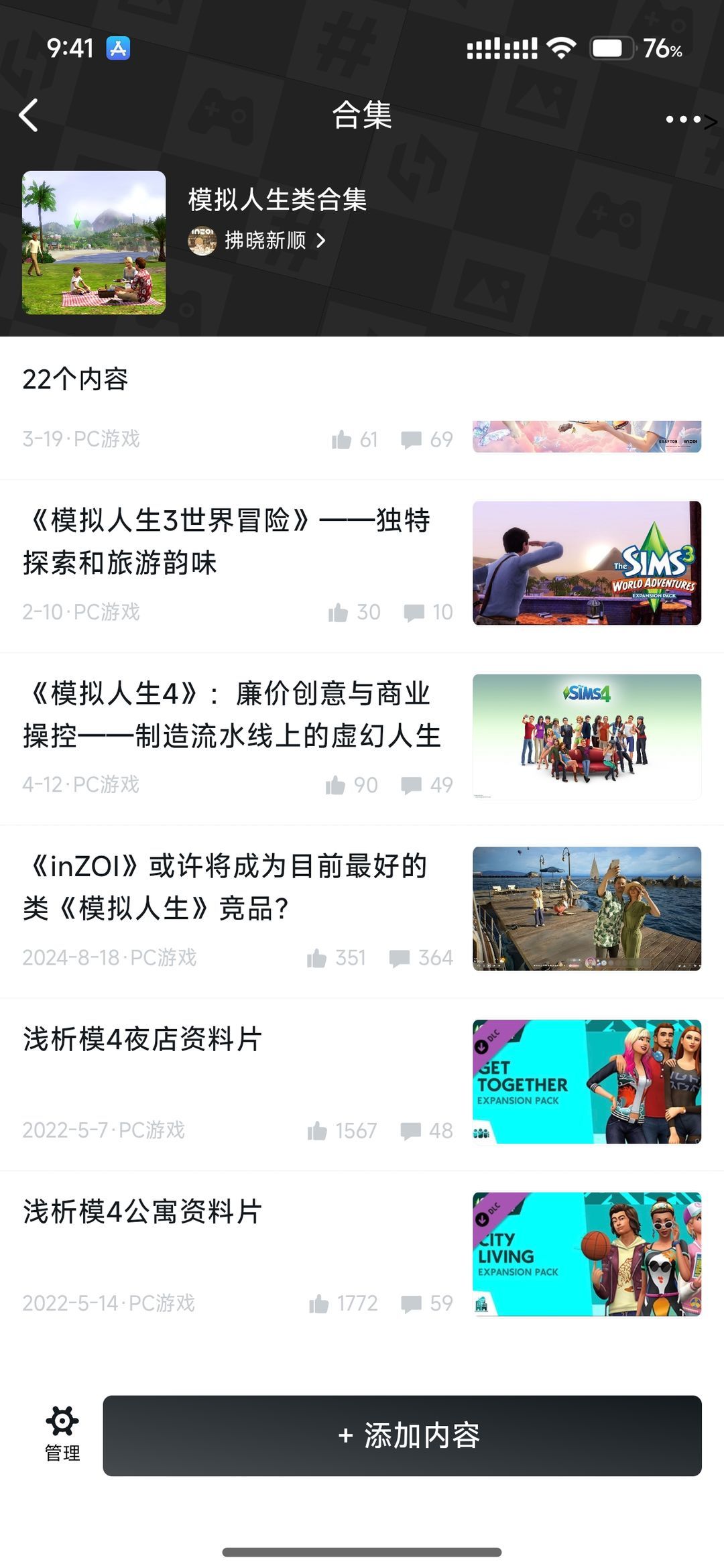Tap the 管理 gear button
Image resolution: width=724 pixels, height=1568 pixels.
(62, 1435)
